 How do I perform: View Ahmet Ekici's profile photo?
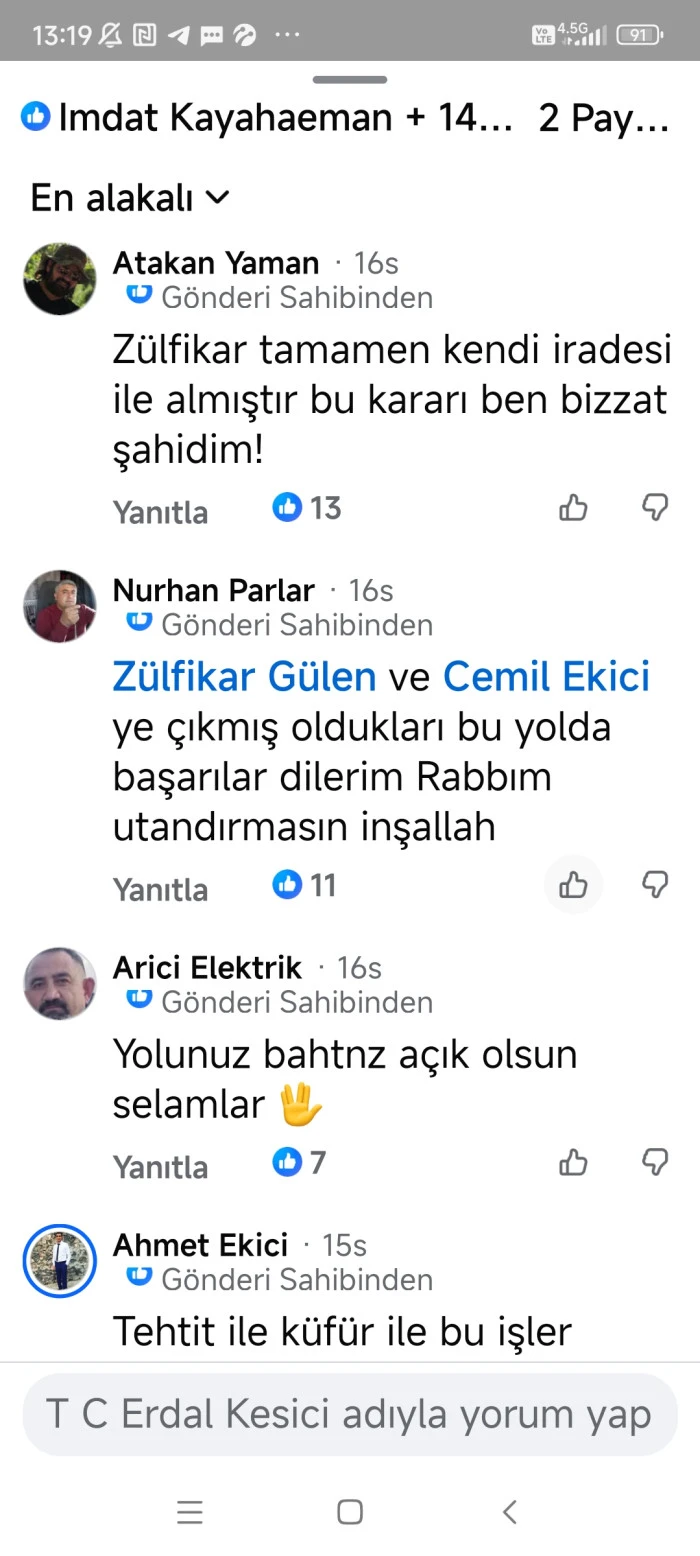pos(60,1261)
